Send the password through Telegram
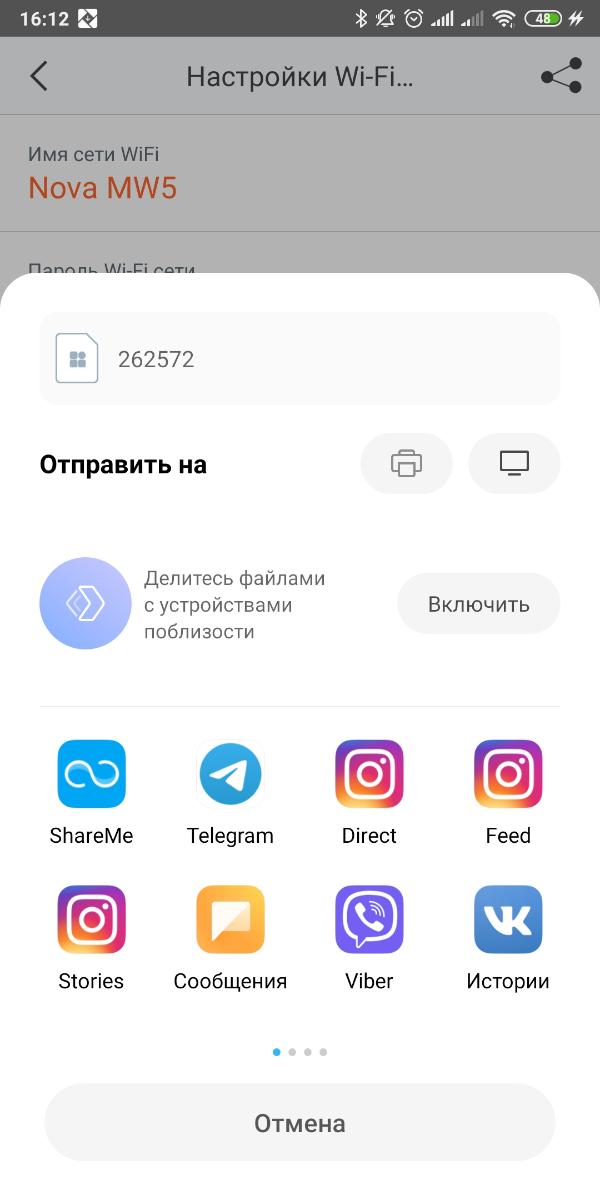Viewport: 600px width, 1200px height. (230, 774)
